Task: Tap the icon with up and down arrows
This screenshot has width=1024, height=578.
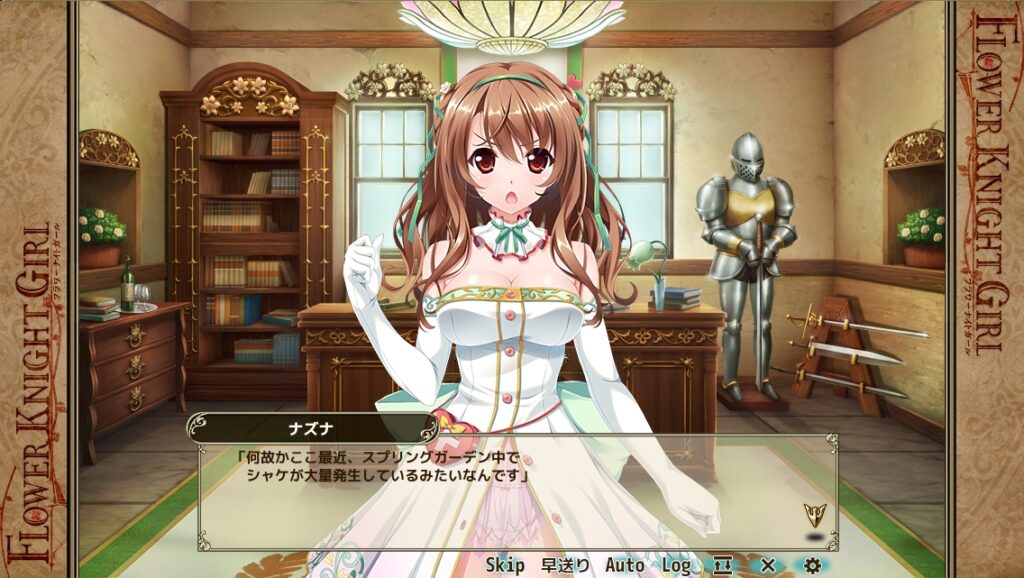Action: pyautogui.click(x=723, y=565)
